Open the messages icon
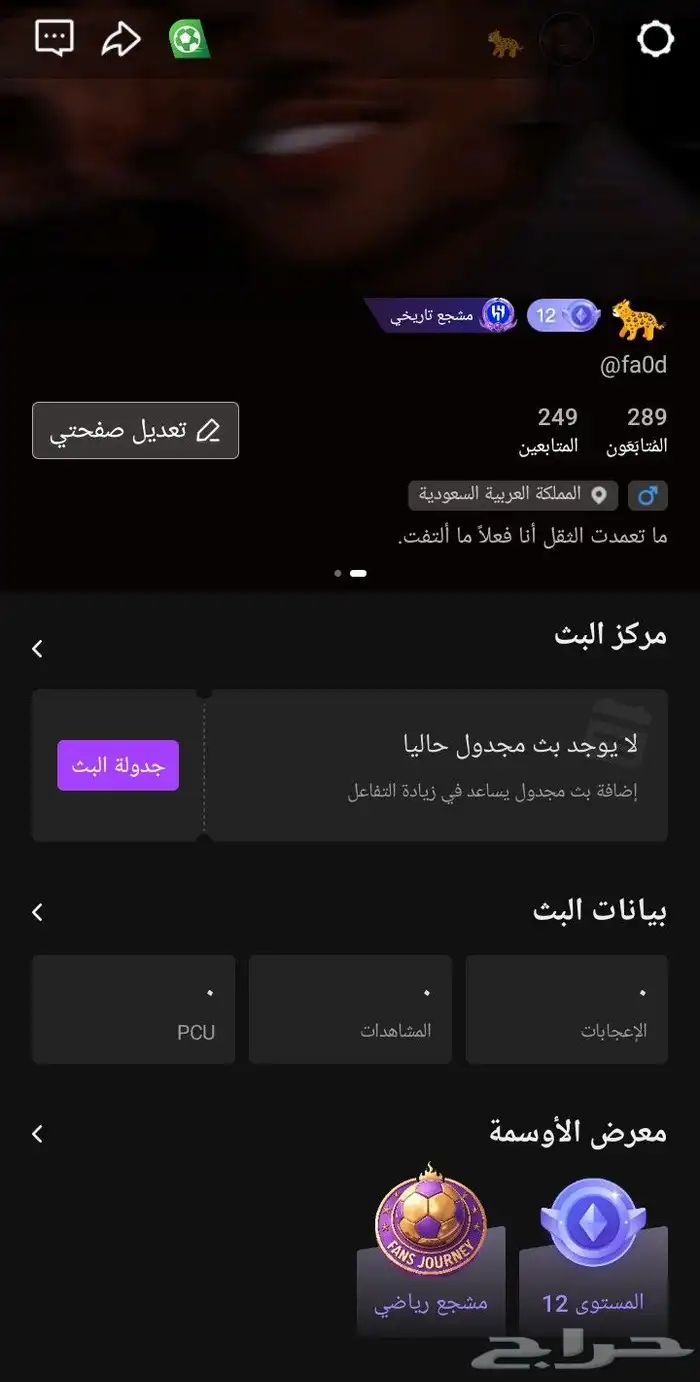The height and width of the screenshot is (1382, 700). 54,39
